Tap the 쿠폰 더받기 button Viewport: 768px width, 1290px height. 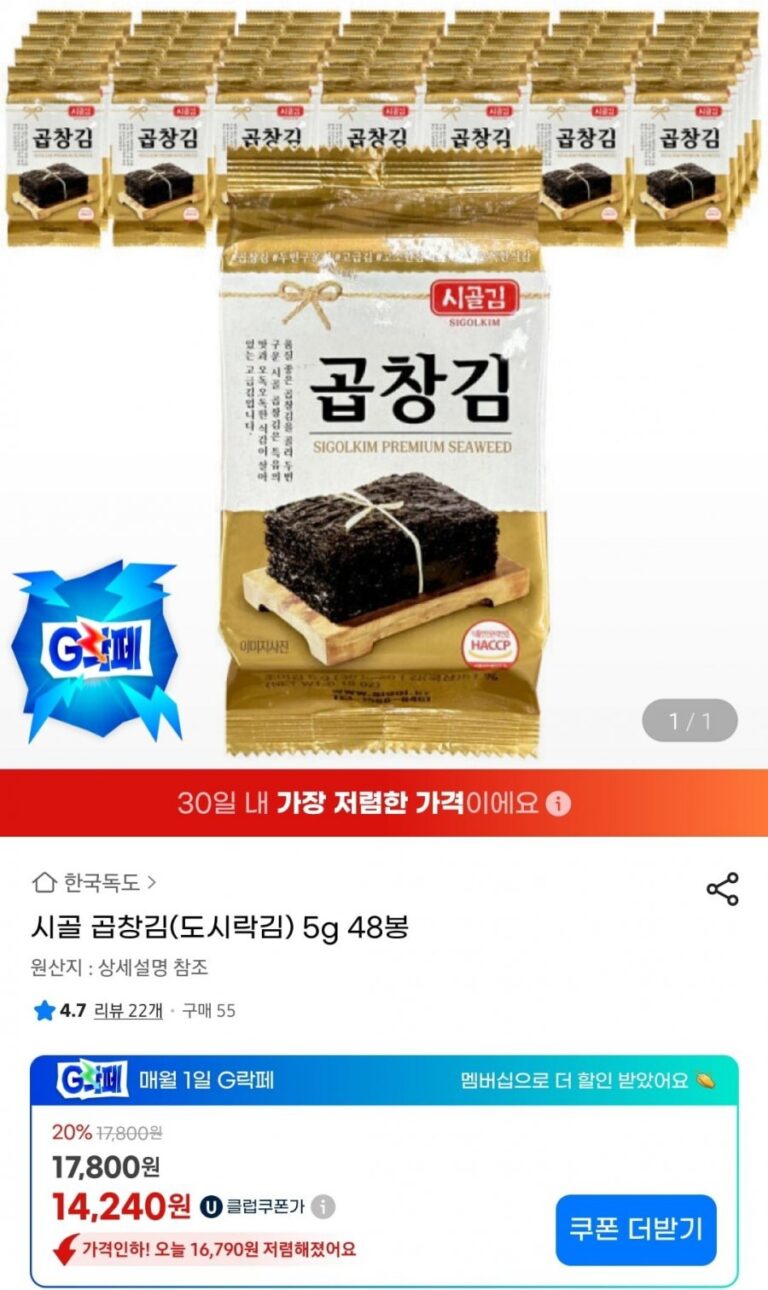pyautogui.click(x=636, y=1229)
